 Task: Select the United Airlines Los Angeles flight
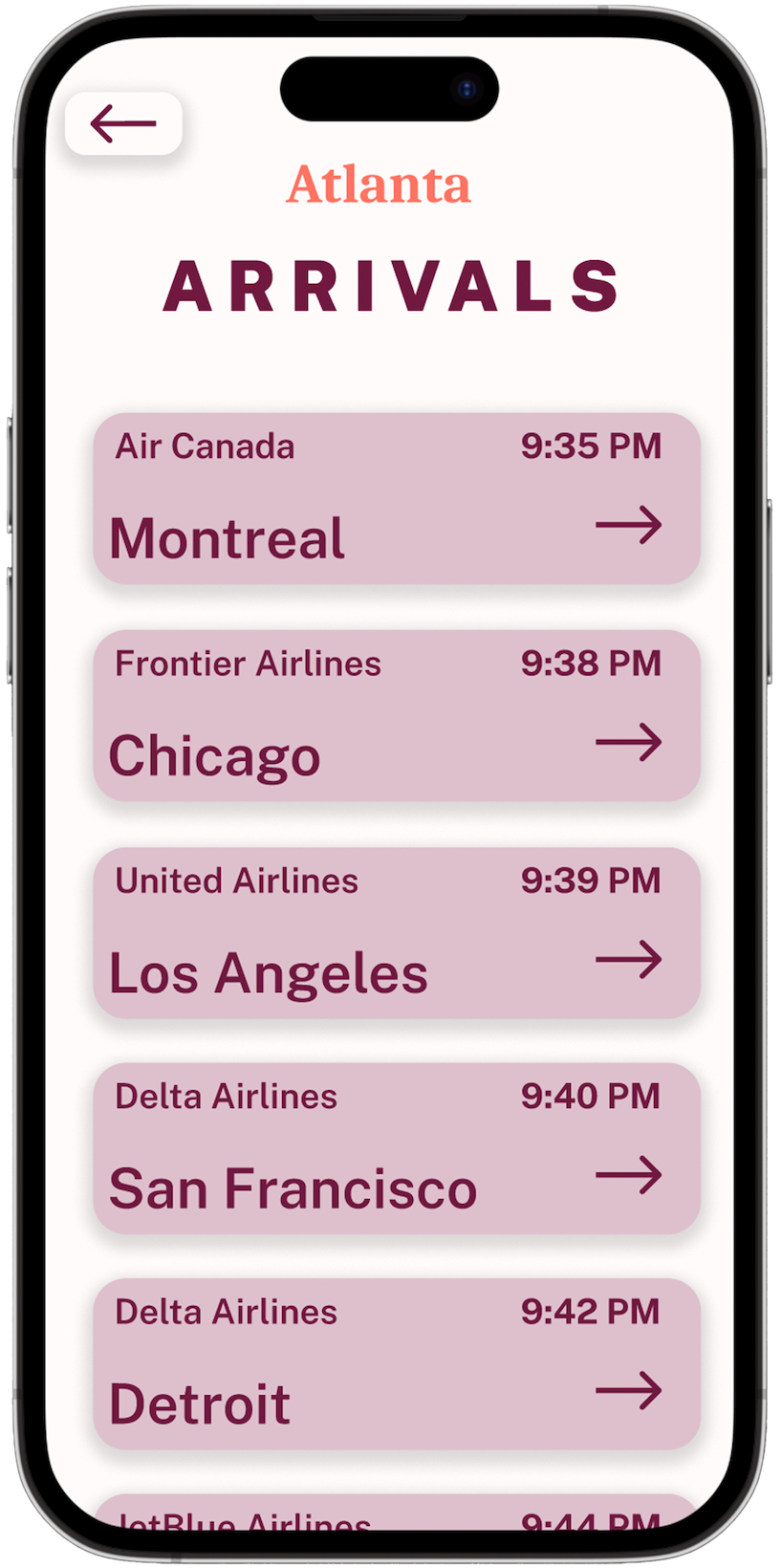[x=397, y=932]
